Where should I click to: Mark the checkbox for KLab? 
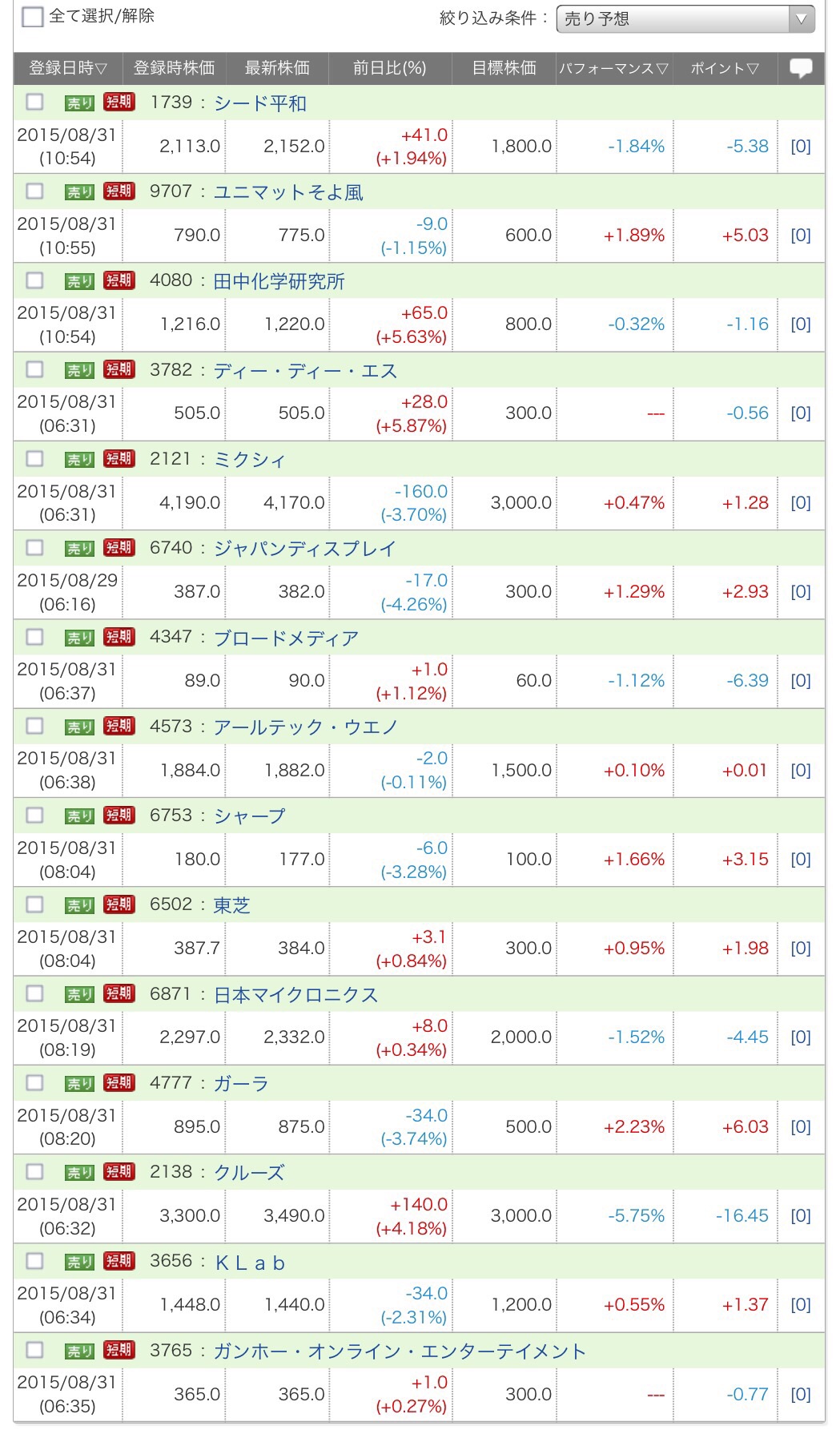click(x=34, y=1262)
